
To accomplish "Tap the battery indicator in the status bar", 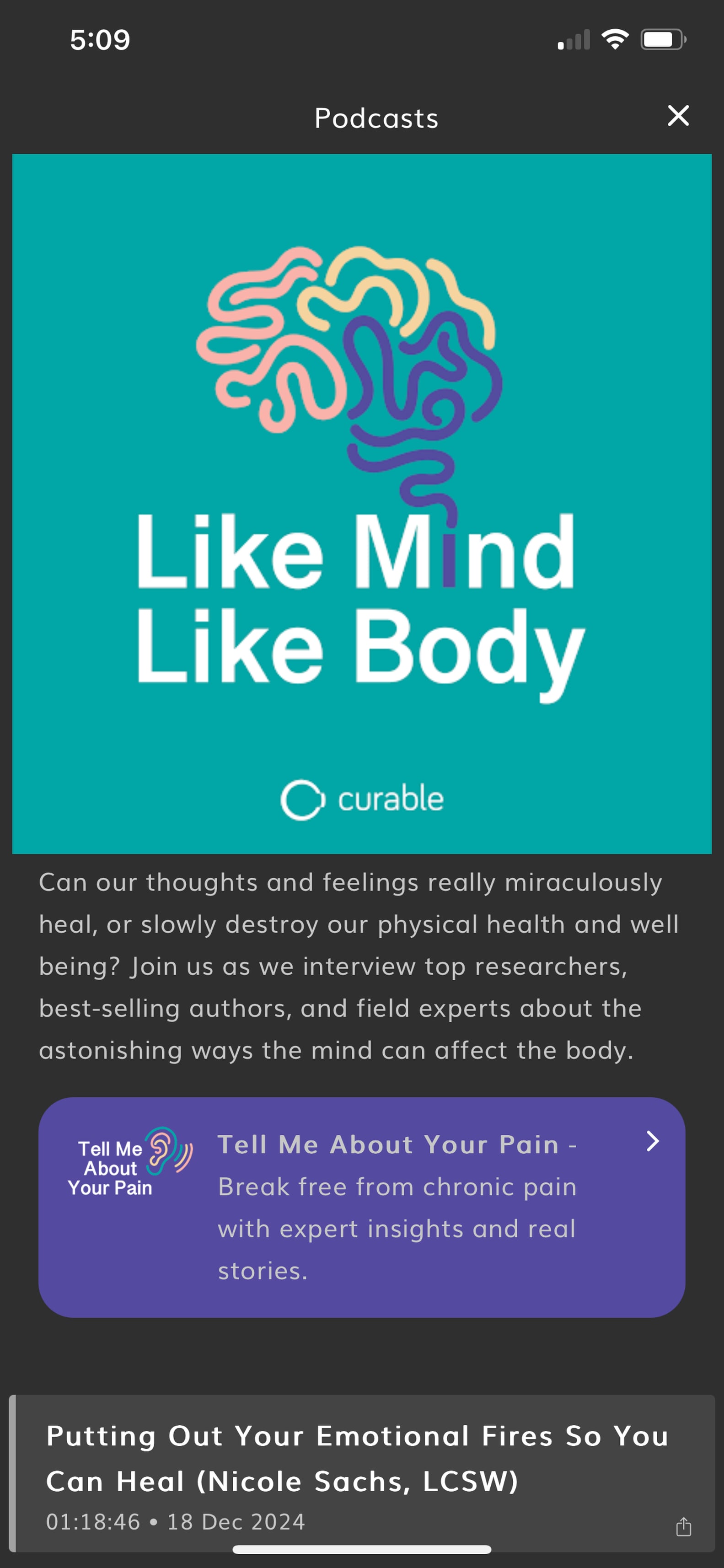I will tap(663, 38).
